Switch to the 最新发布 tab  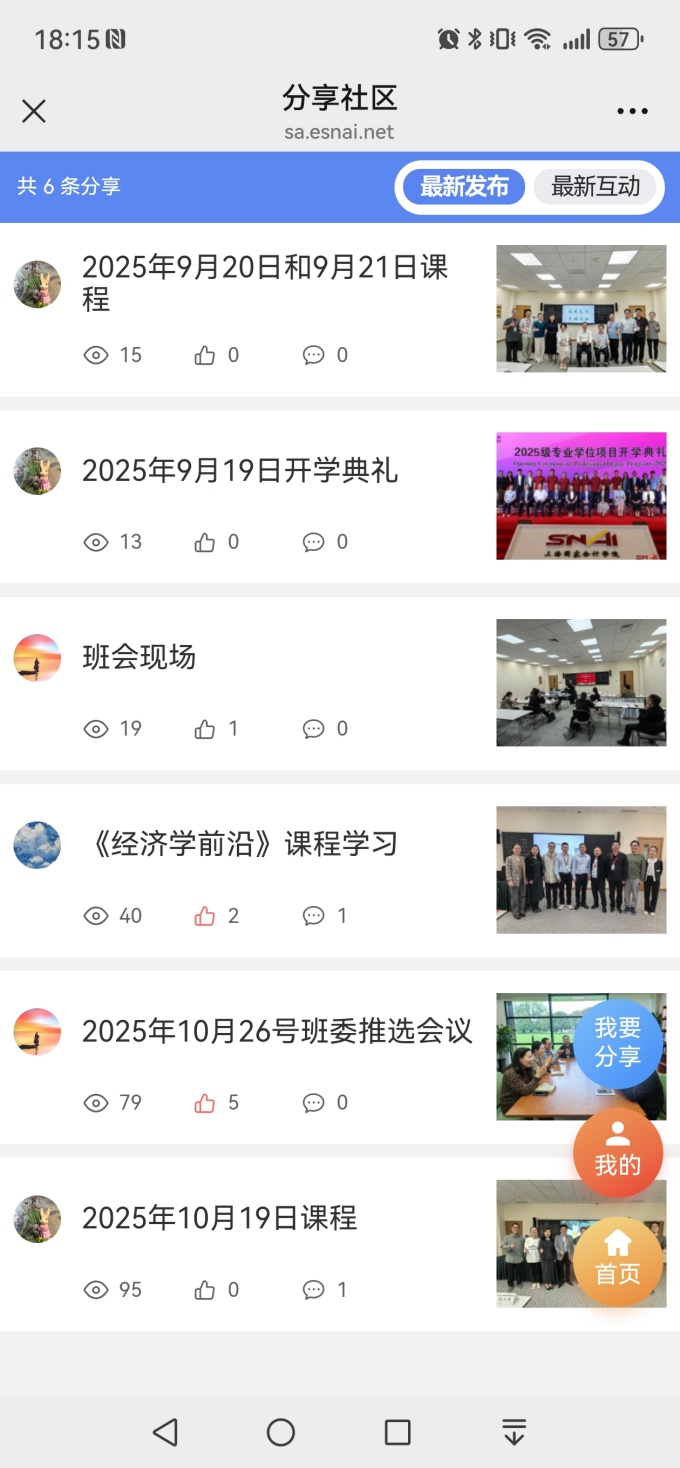click(x=464, y=187)
